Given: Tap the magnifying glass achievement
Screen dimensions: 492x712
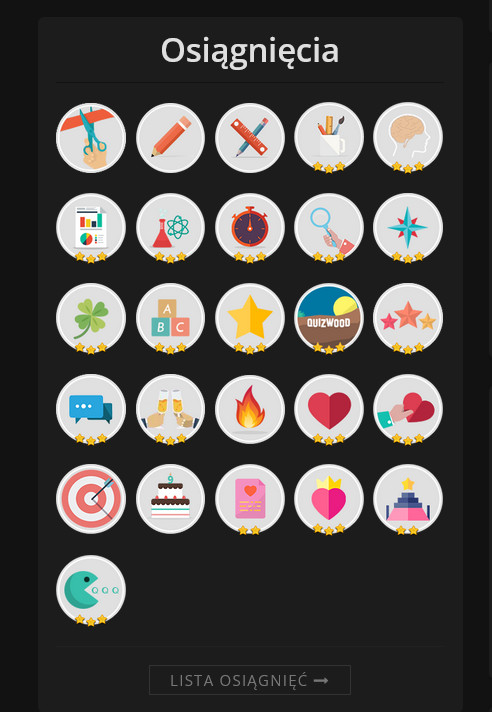Looking at the screenshot, I should click(x=329, y=228).
